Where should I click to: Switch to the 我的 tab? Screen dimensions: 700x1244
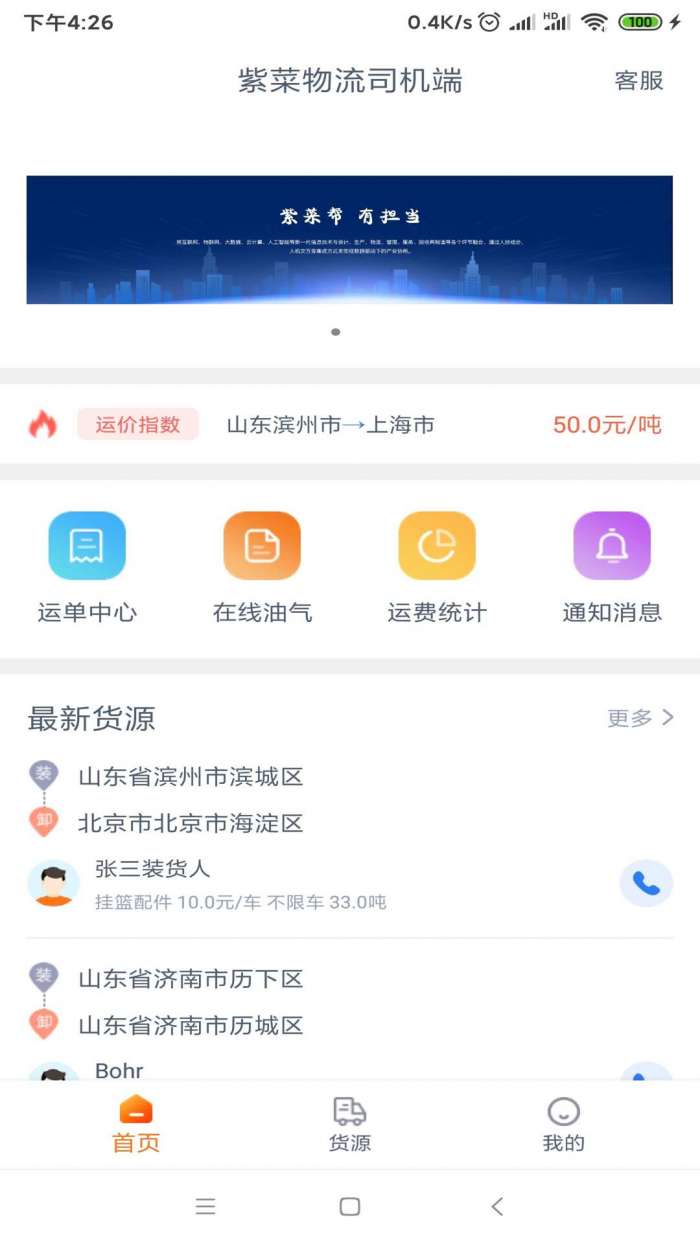pos(564,1124)
